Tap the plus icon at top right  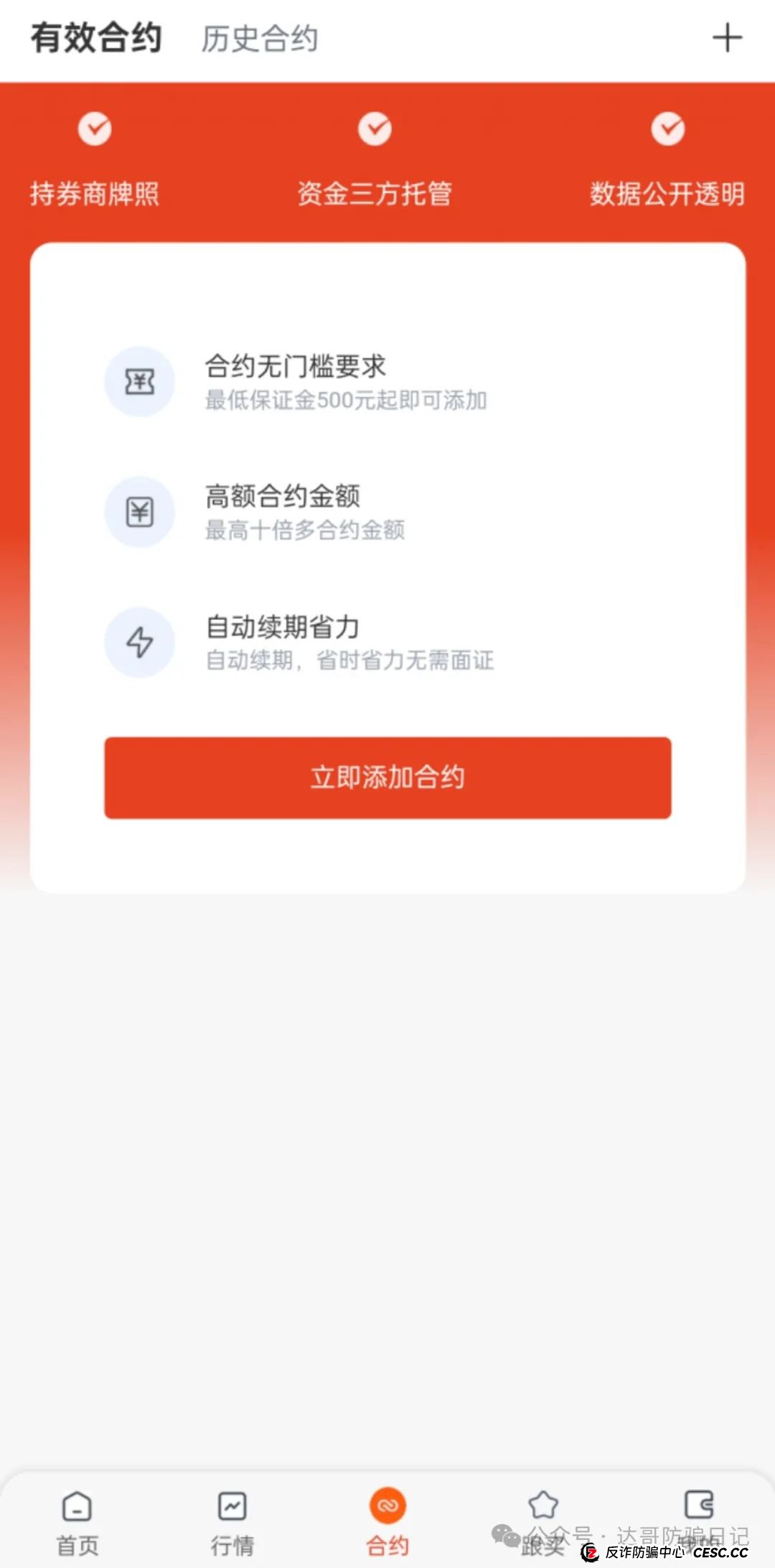tap(729, 37)
